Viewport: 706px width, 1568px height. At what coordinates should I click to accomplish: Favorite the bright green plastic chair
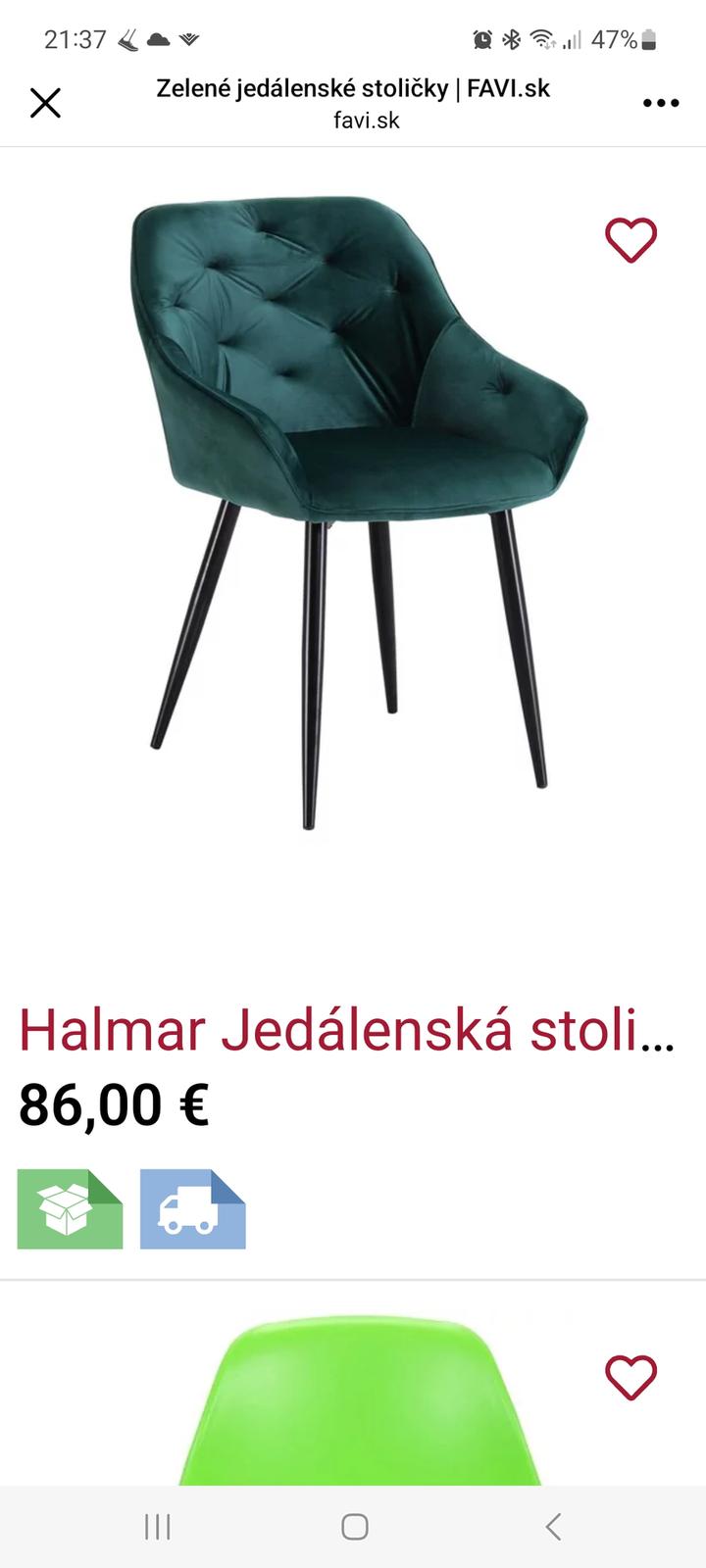pos(630,1377)
